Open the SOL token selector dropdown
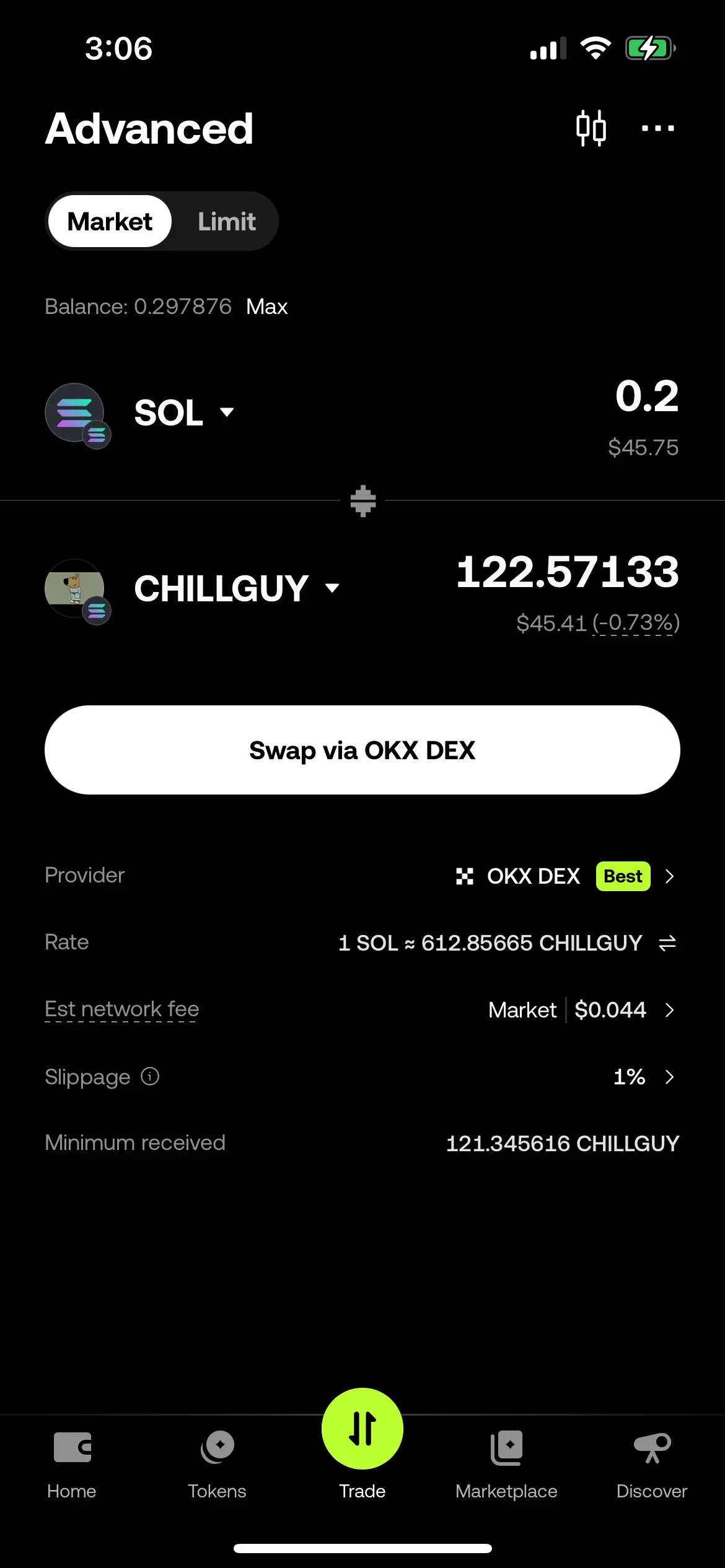This screenshot has height=1568, width=725. pyautogui.click(x=183, y=412)
